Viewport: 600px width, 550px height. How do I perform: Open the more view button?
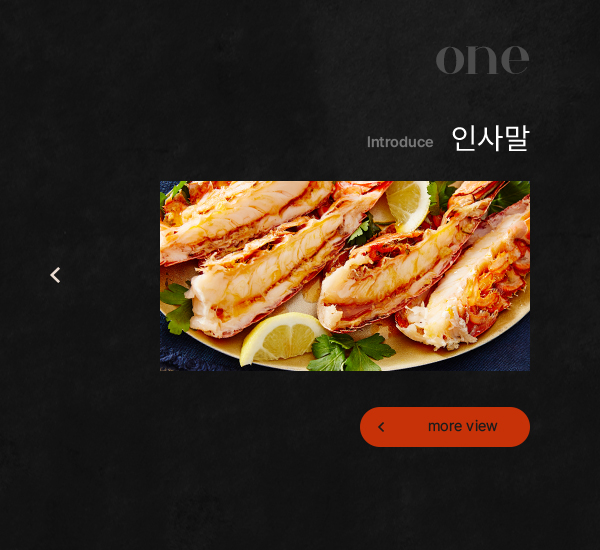tap(445, 427)
